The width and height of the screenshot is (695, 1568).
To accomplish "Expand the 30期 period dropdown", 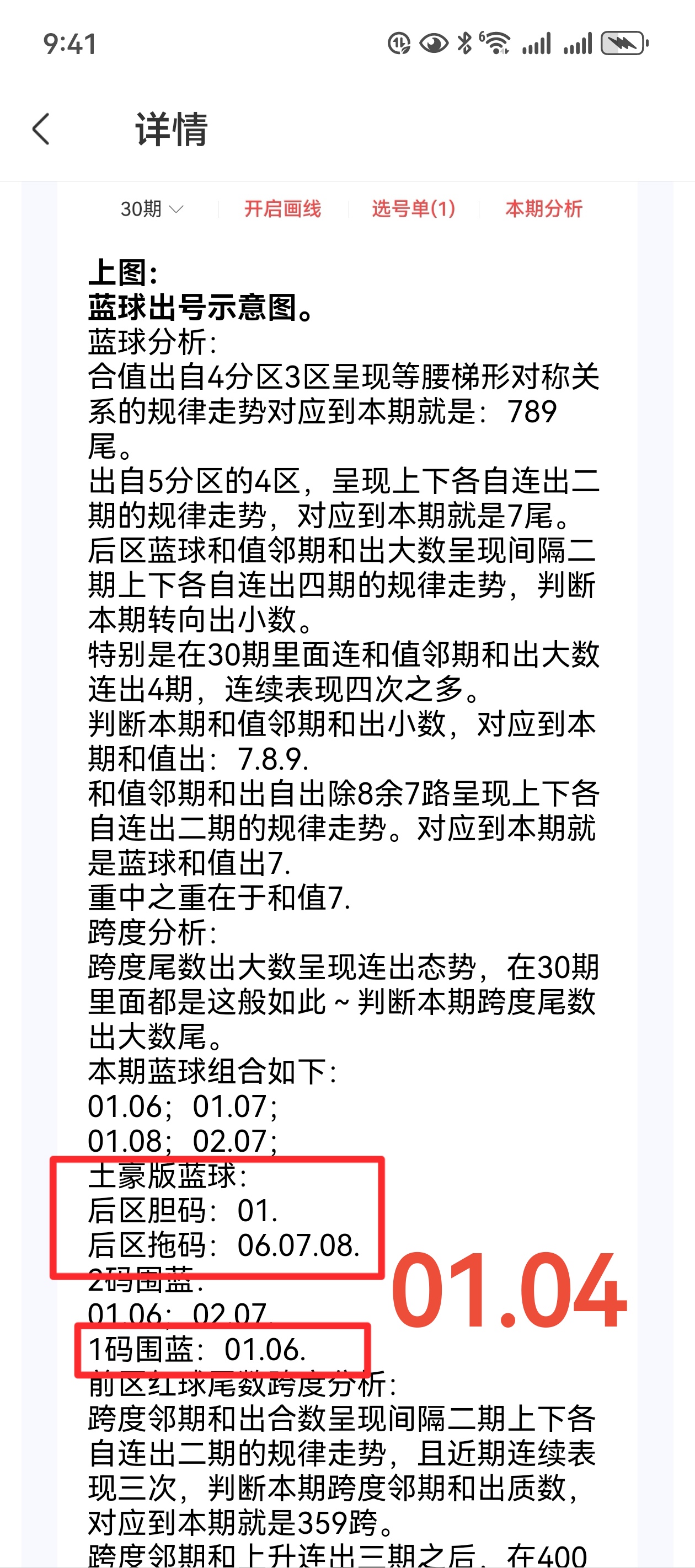I will tap(152, 209).
